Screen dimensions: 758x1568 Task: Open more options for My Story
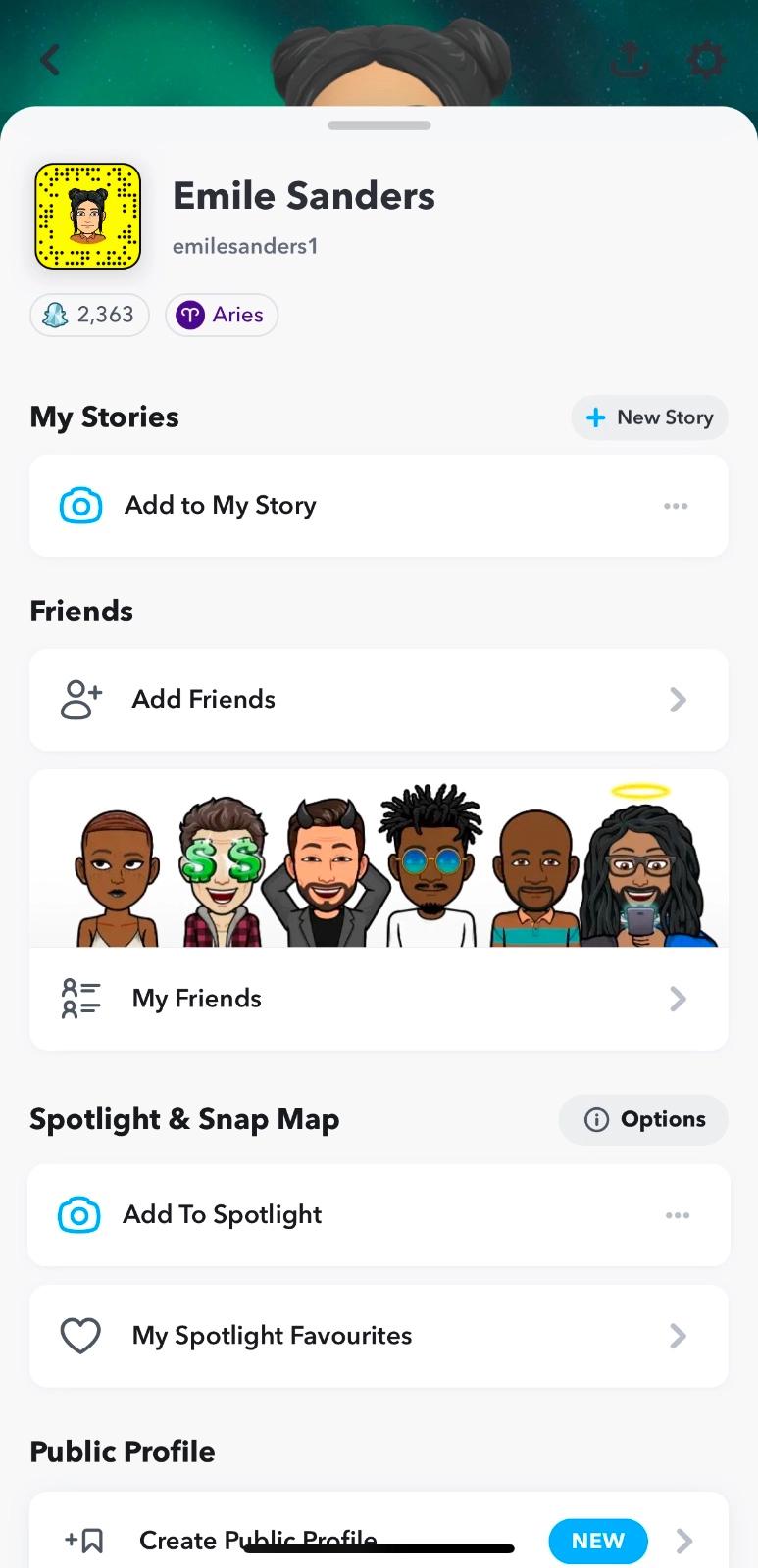676,506
